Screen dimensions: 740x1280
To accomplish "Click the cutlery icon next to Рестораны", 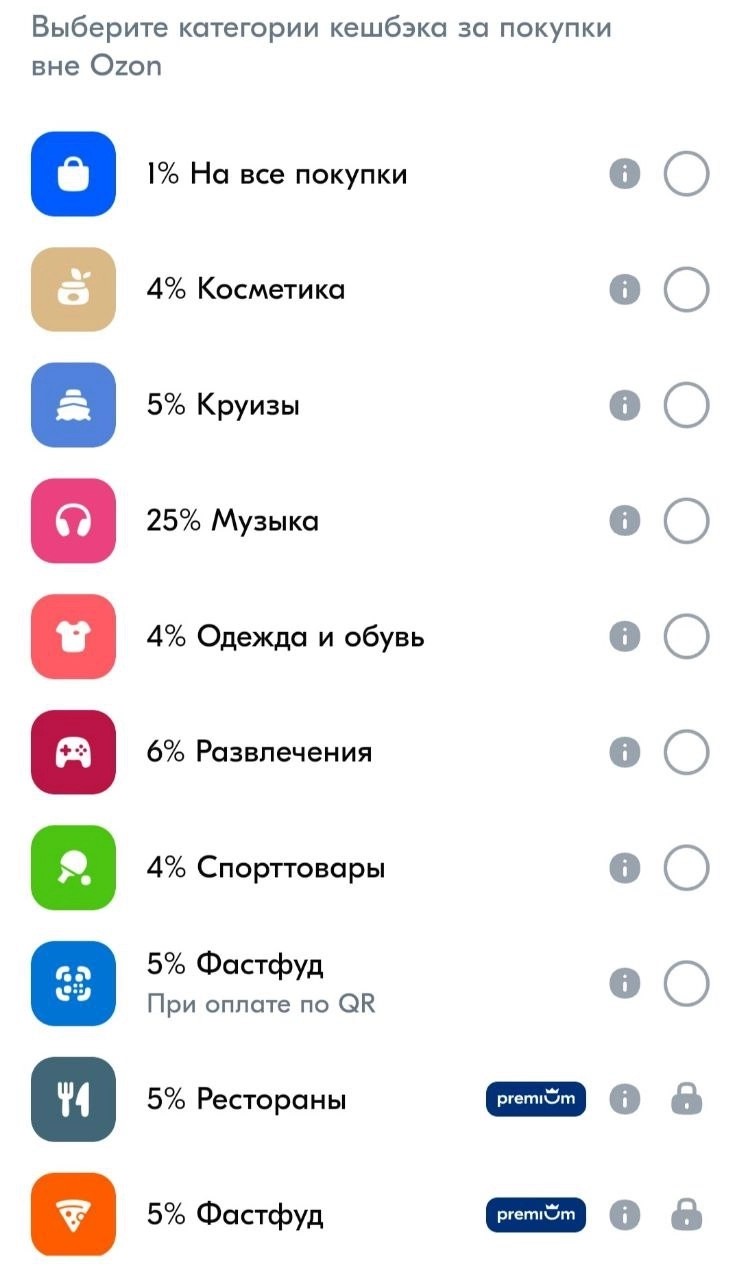I will point(73,1099).
